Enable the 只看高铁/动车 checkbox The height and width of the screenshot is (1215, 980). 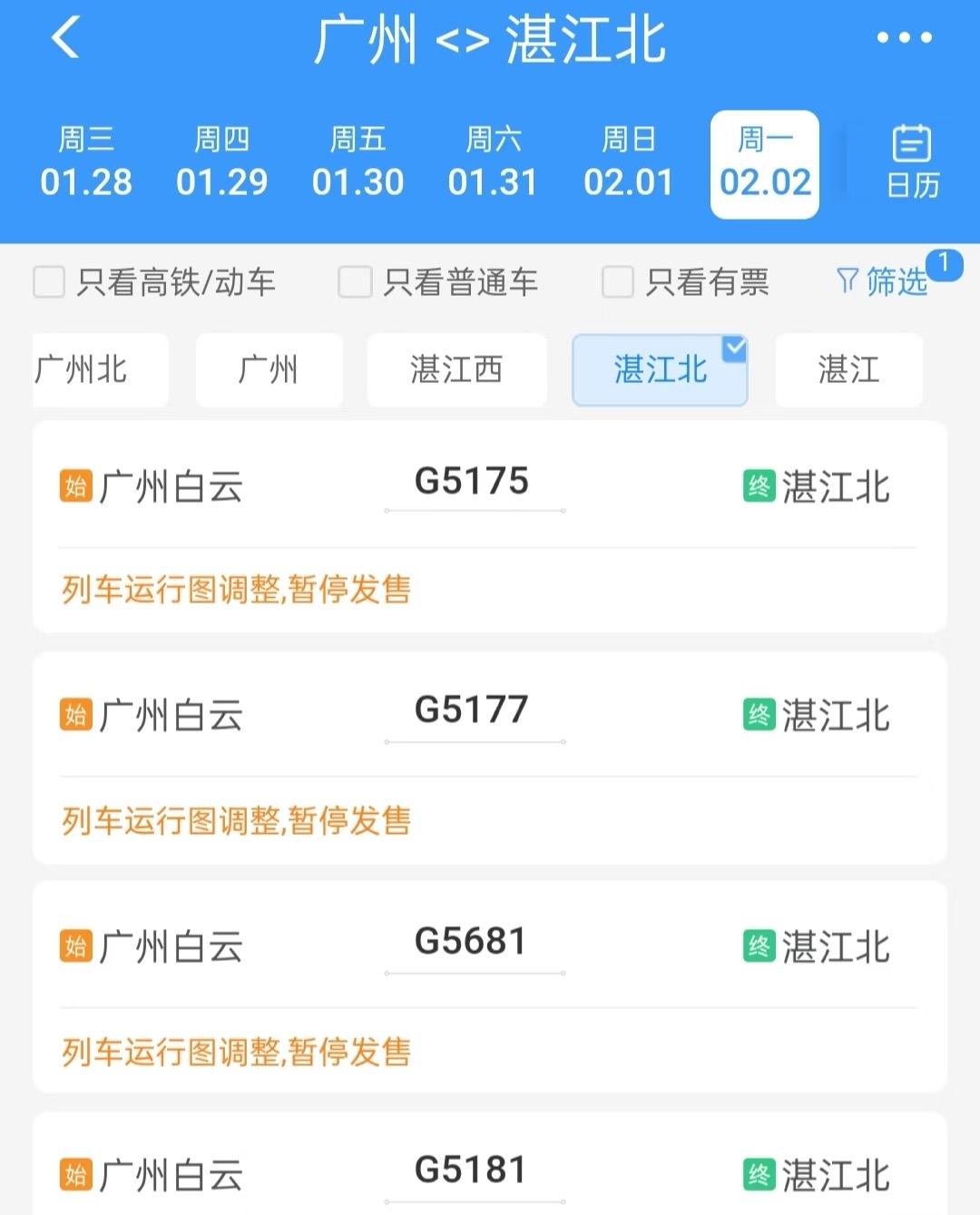coord(49,282)
